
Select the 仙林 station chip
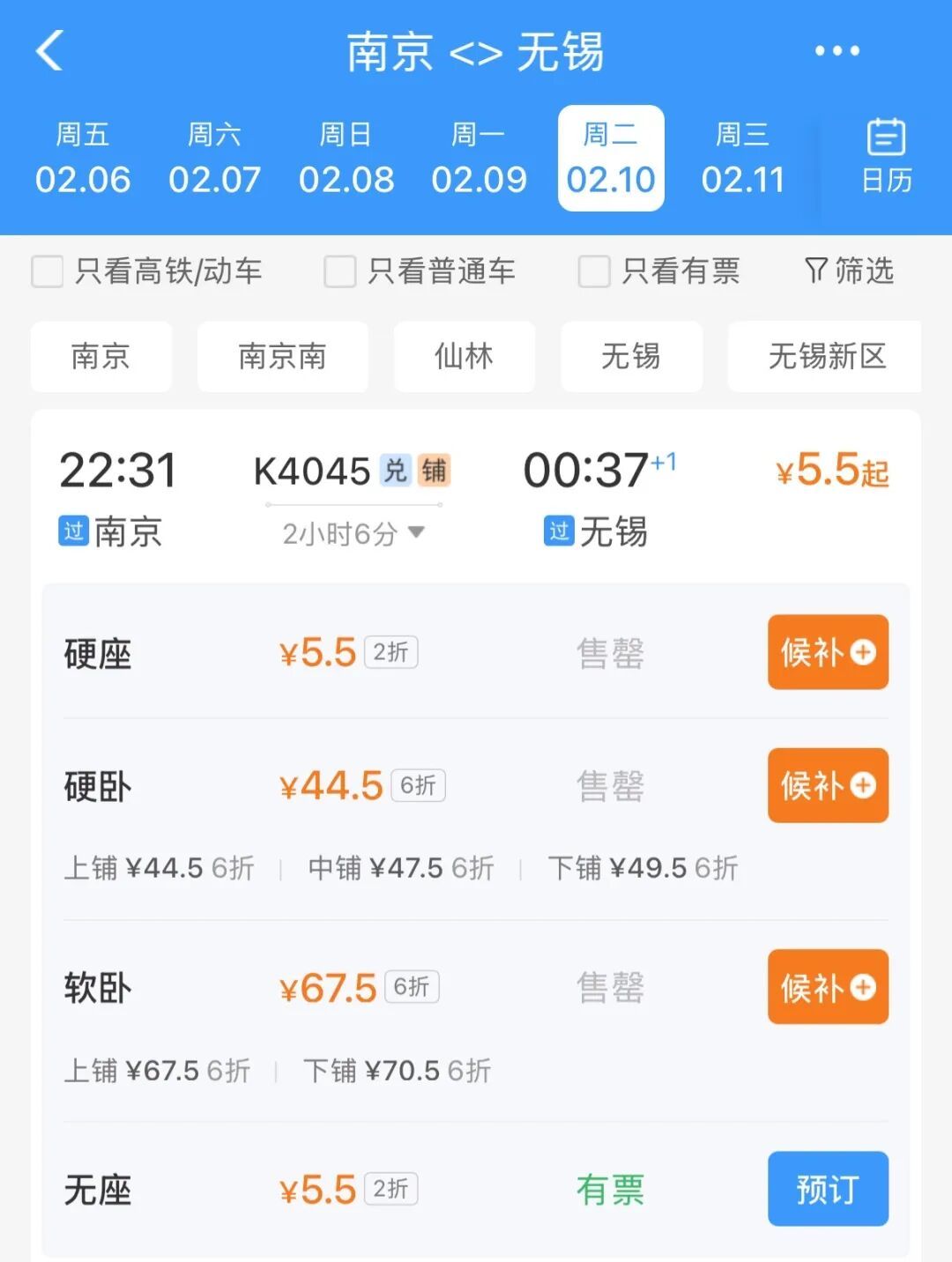[x=465, y=357]
